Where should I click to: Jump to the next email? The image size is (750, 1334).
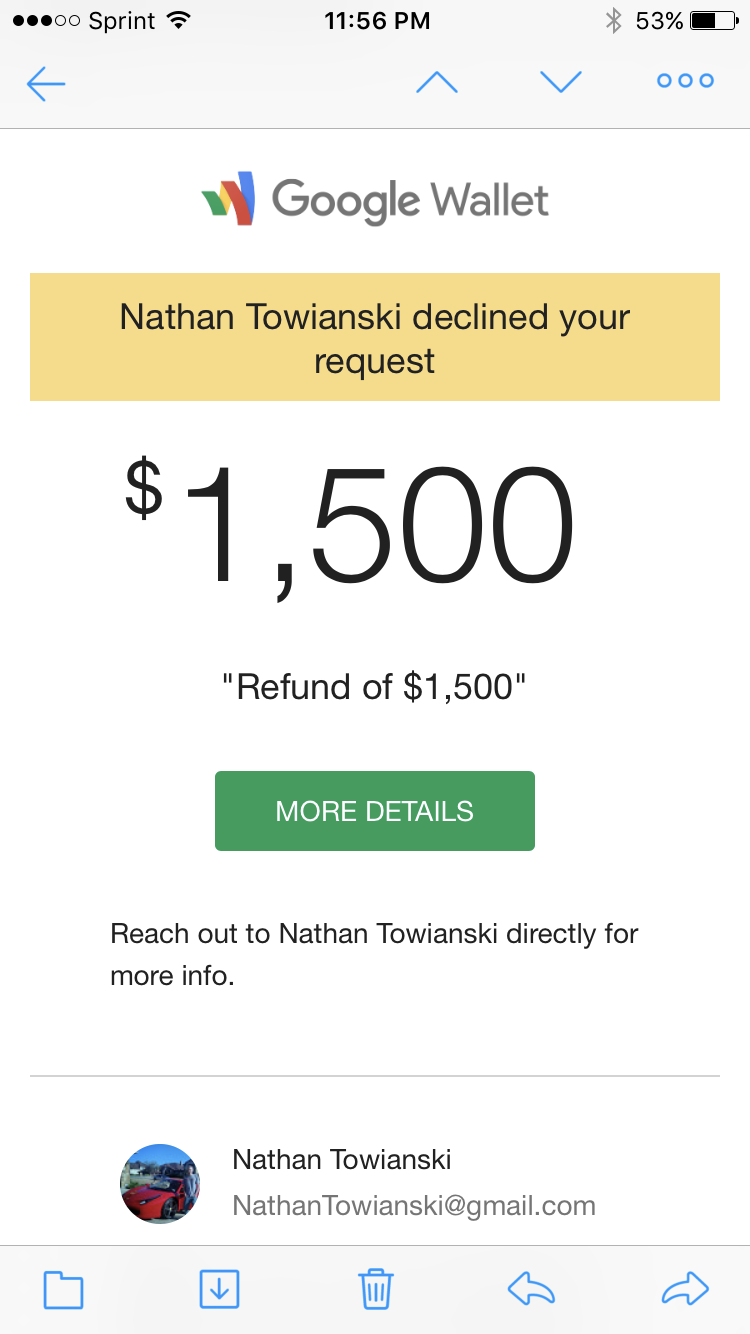(561, 82)
